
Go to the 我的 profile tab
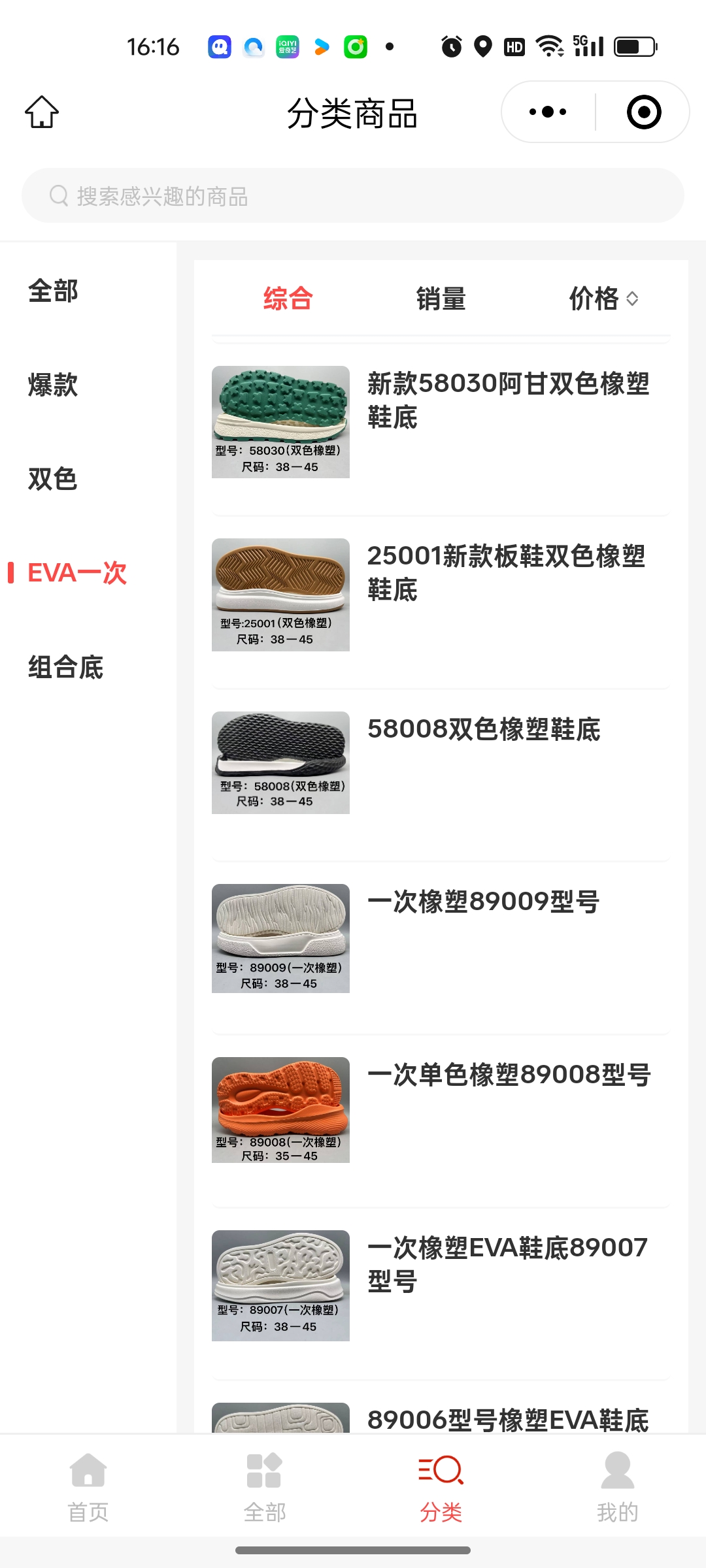(617, 1483)
